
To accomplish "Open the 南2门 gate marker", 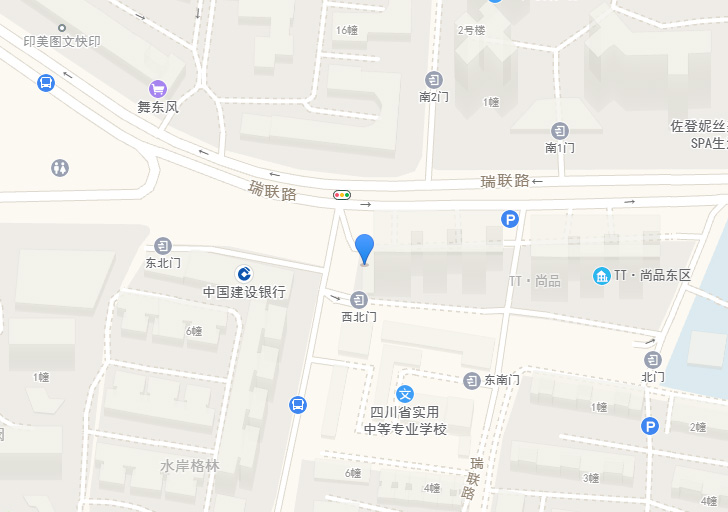I will pos(434,80).
